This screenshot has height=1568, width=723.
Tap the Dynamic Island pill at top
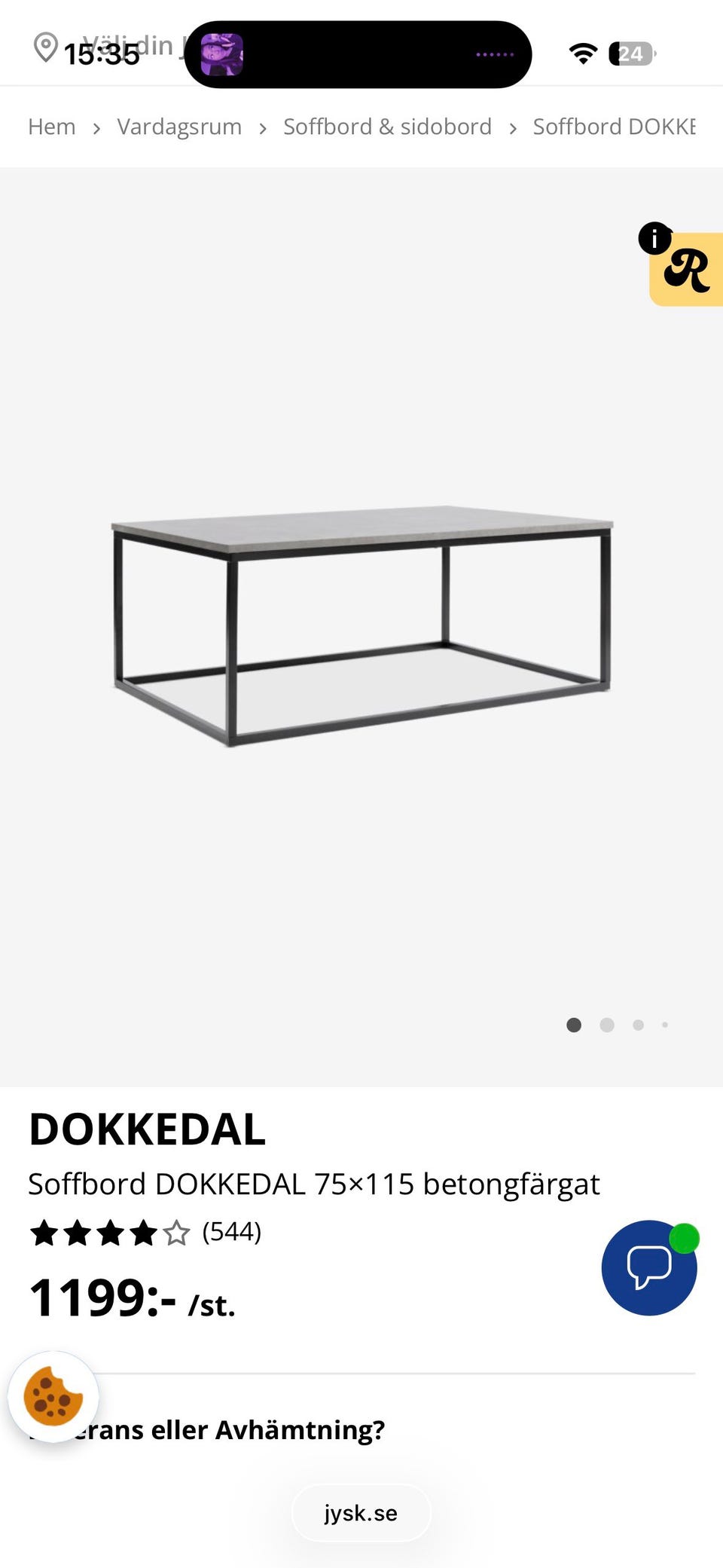[361, 53]
